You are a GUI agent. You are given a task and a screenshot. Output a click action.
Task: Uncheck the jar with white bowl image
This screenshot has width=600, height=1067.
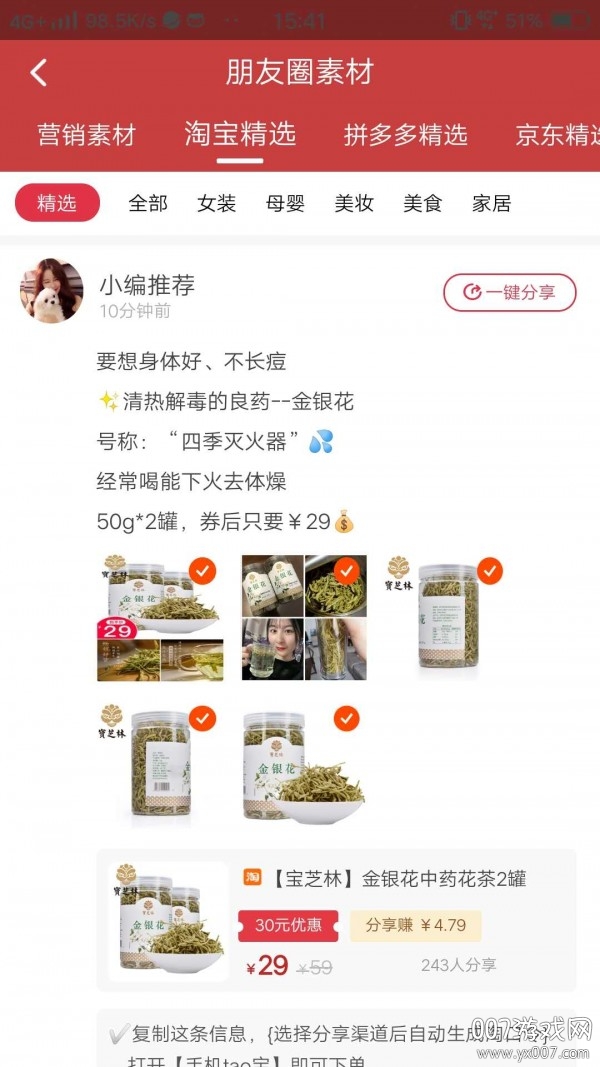click(x=347, y=719)
